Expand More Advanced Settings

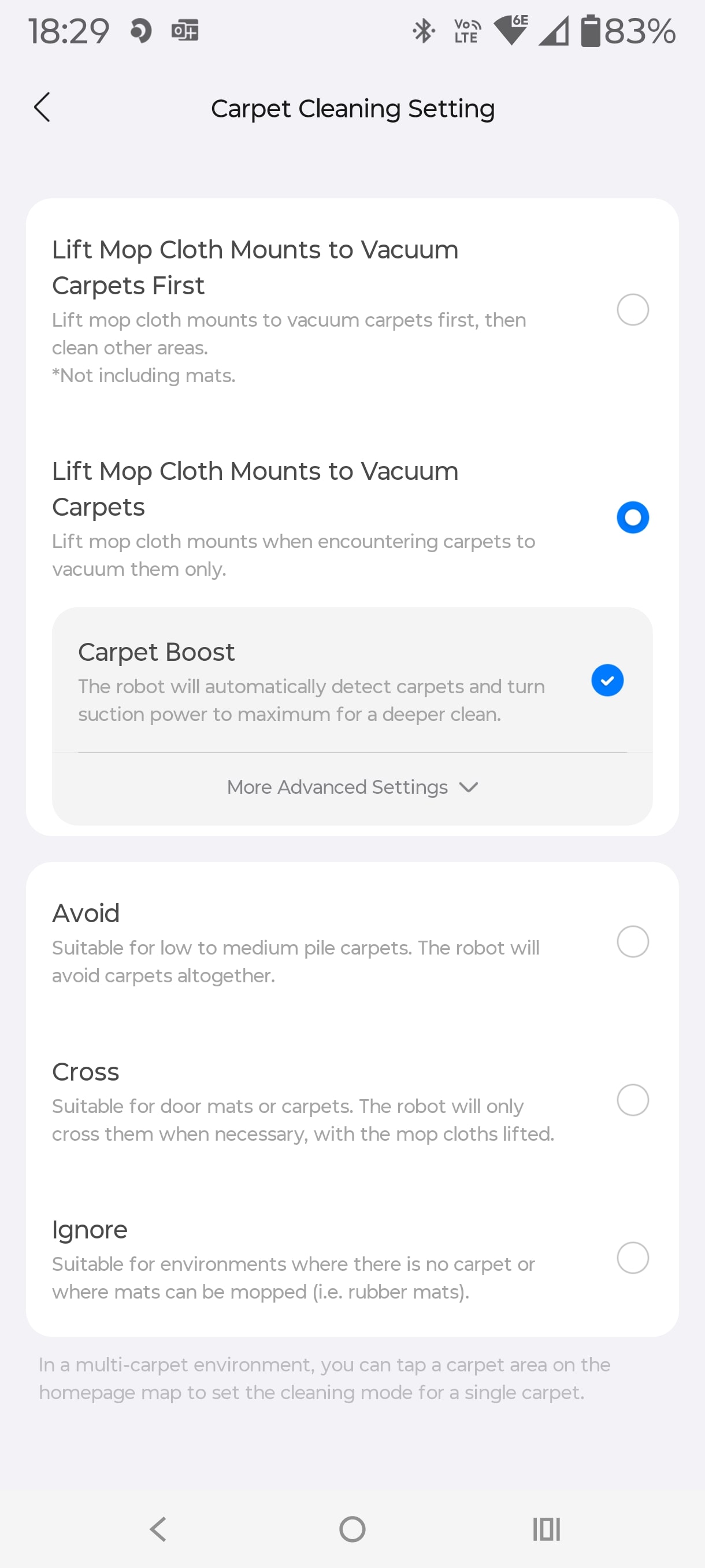point(352,787)
